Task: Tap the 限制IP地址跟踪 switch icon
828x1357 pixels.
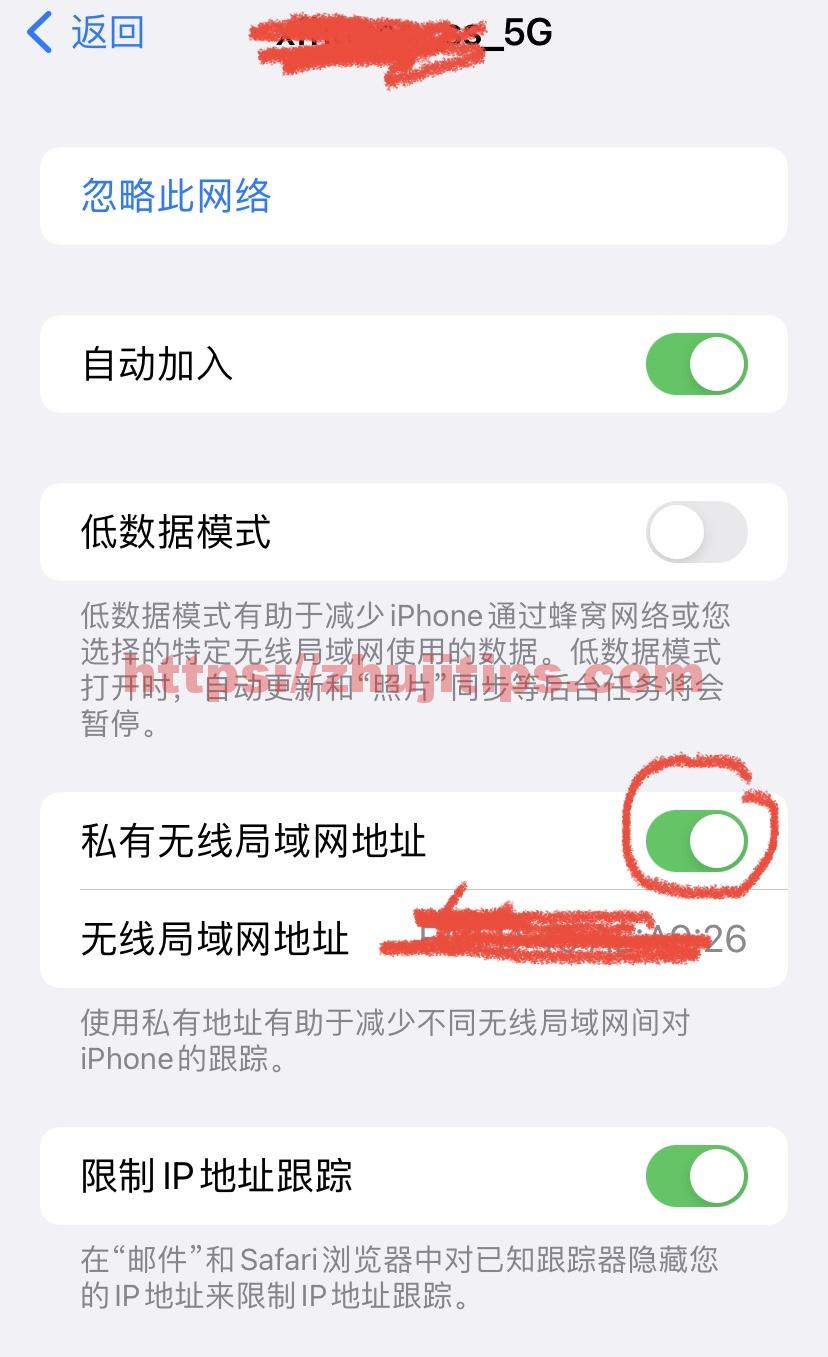Action: 696,1177
